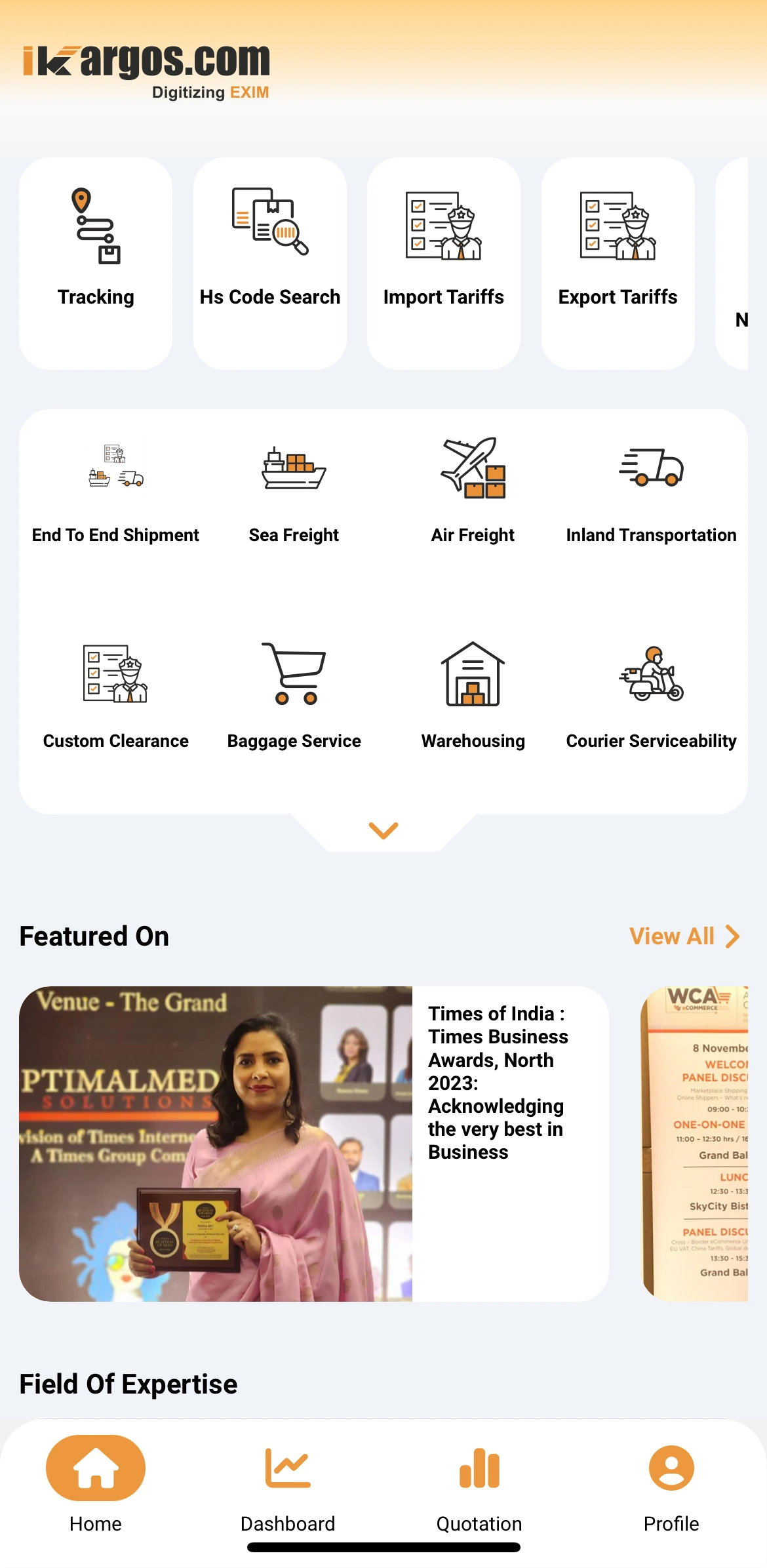Open Custom Clearance service

115,696
